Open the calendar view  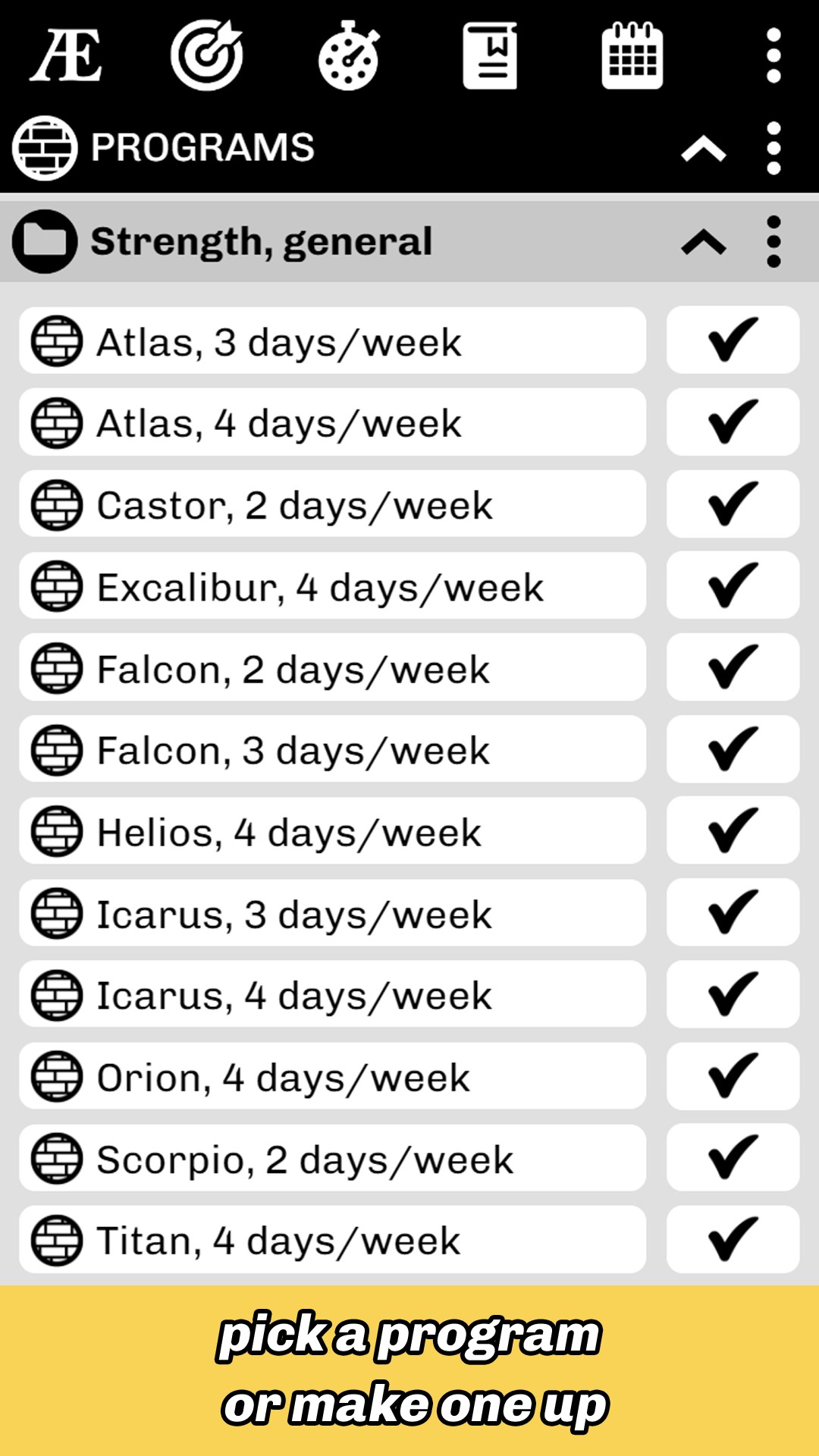click(x=632, y=55)
